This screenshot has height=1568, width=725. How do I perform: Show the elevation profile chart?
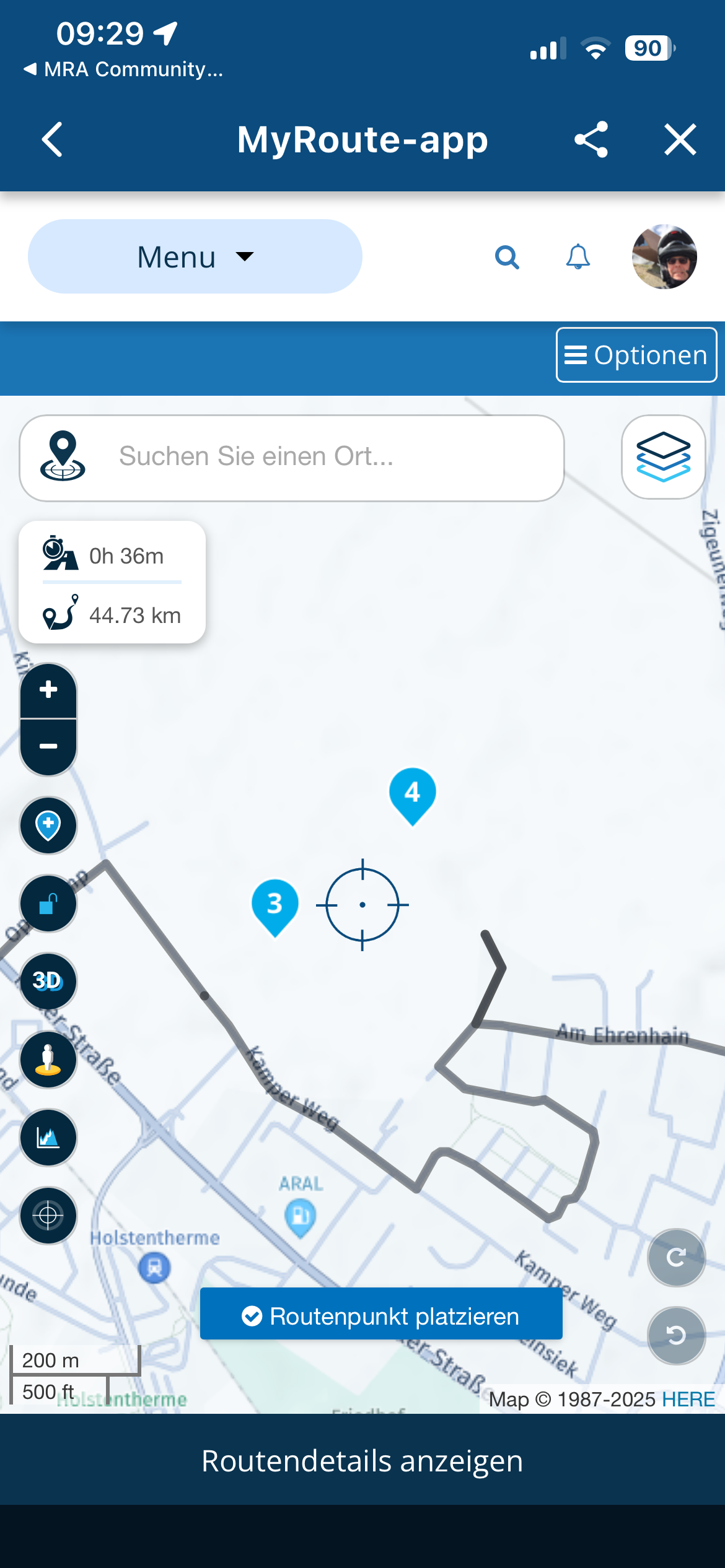click(48, 1137)
